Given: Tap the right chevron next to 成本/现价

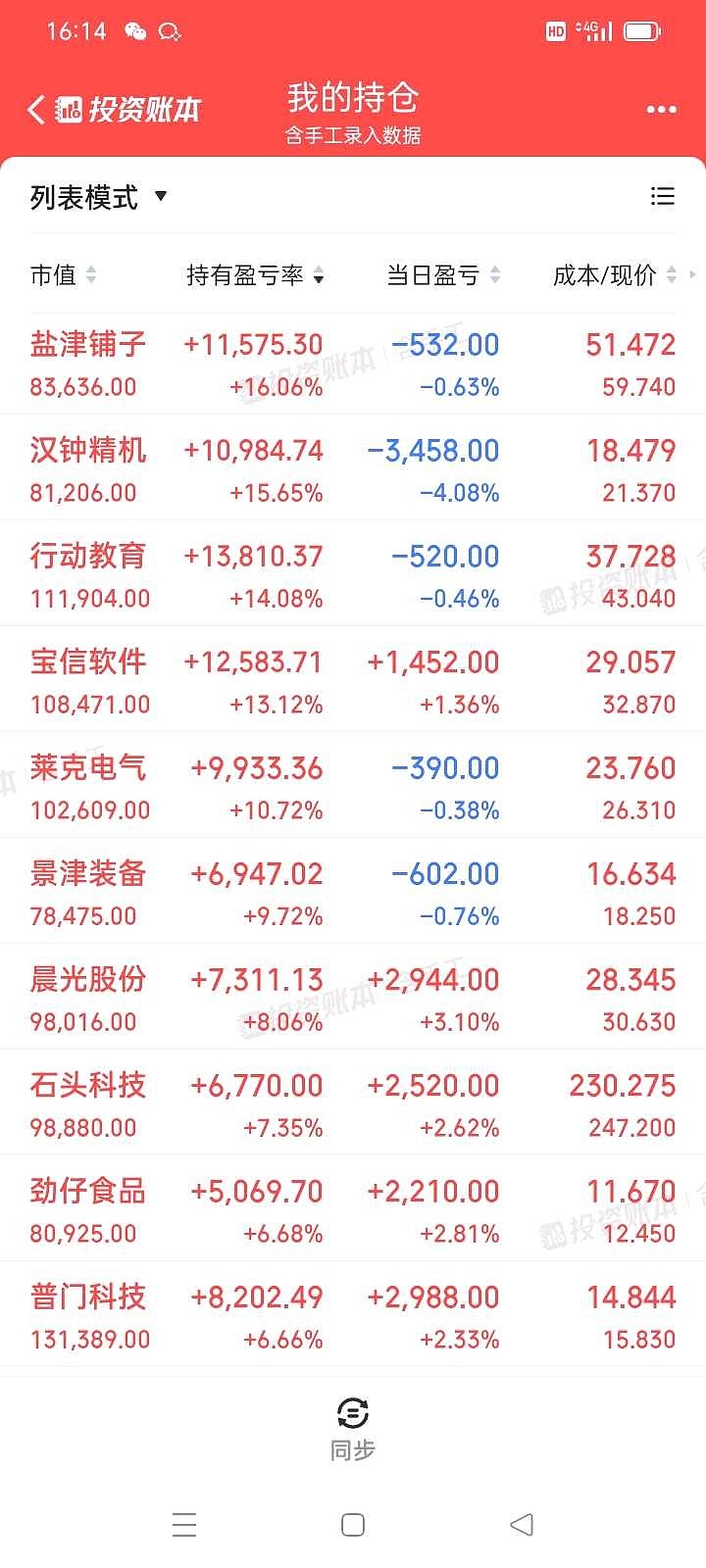Looking at the screenshot, I should pyautogui.click(x=693, y=275).
